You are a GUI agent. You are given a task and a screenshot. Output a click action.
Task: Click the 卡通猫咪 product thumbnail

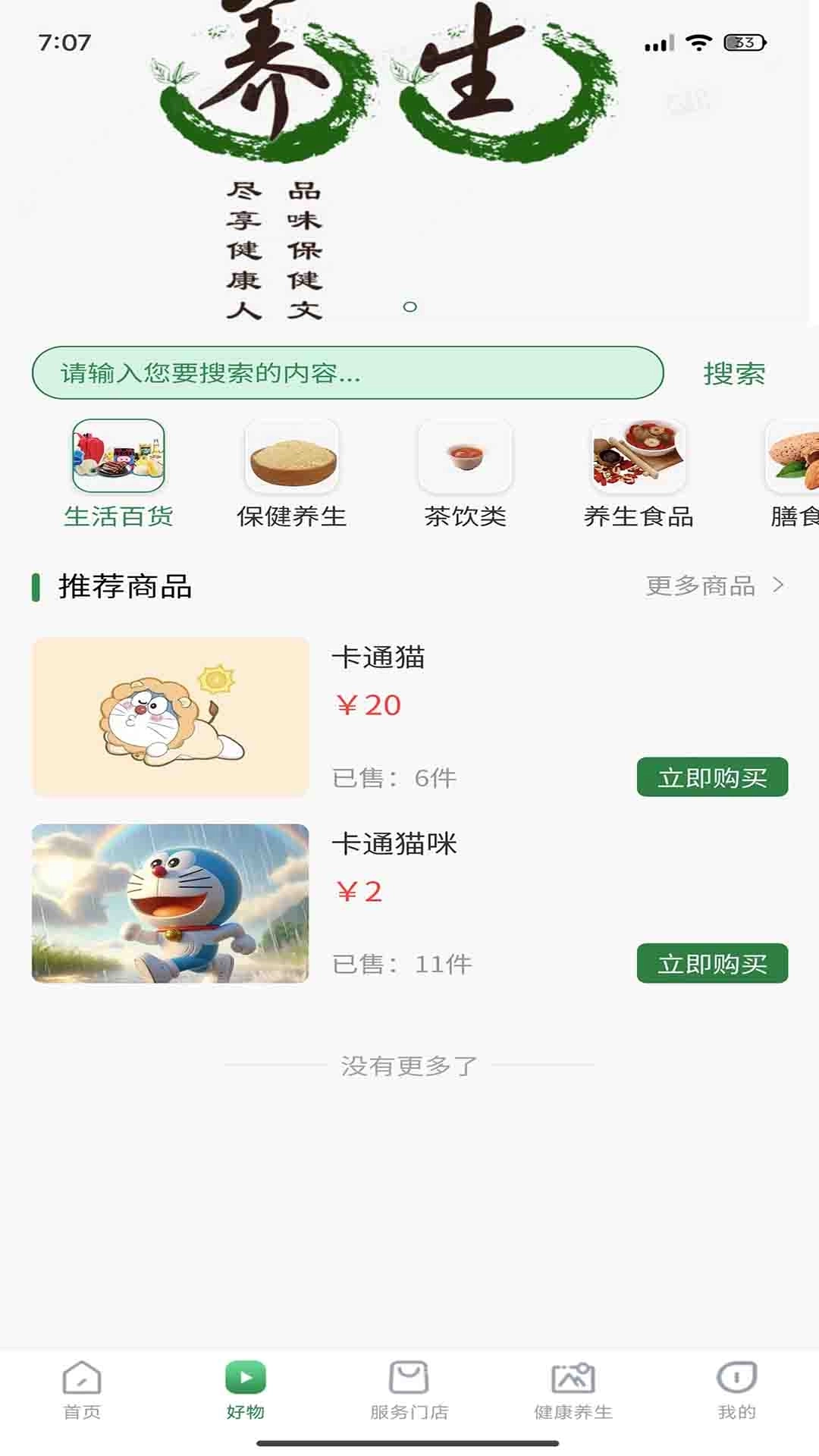(x=171, y=904)
